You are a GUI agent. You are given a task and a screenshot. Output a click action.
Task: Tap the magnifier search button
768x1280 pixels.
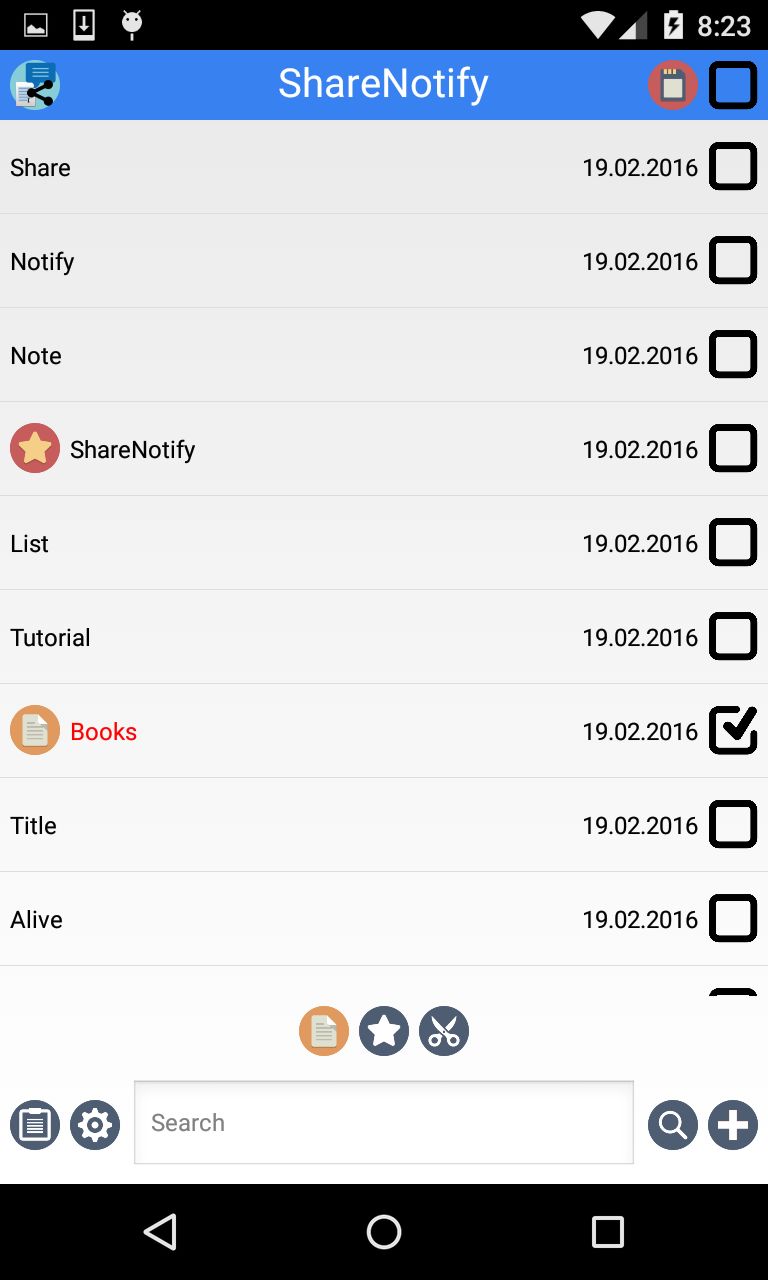tap(673, 1125)
